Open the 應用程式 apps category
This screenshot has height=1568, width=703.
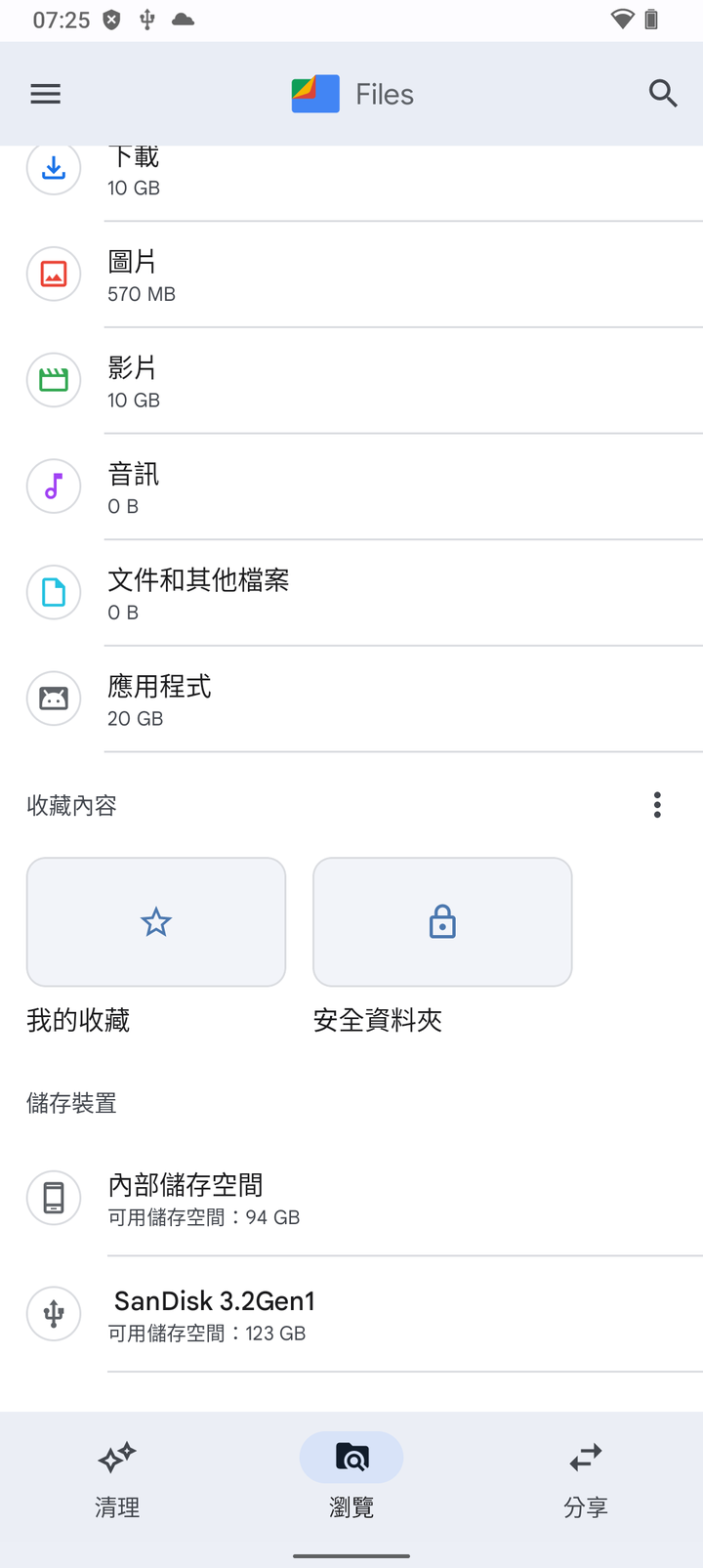click(x=351, y=699)
